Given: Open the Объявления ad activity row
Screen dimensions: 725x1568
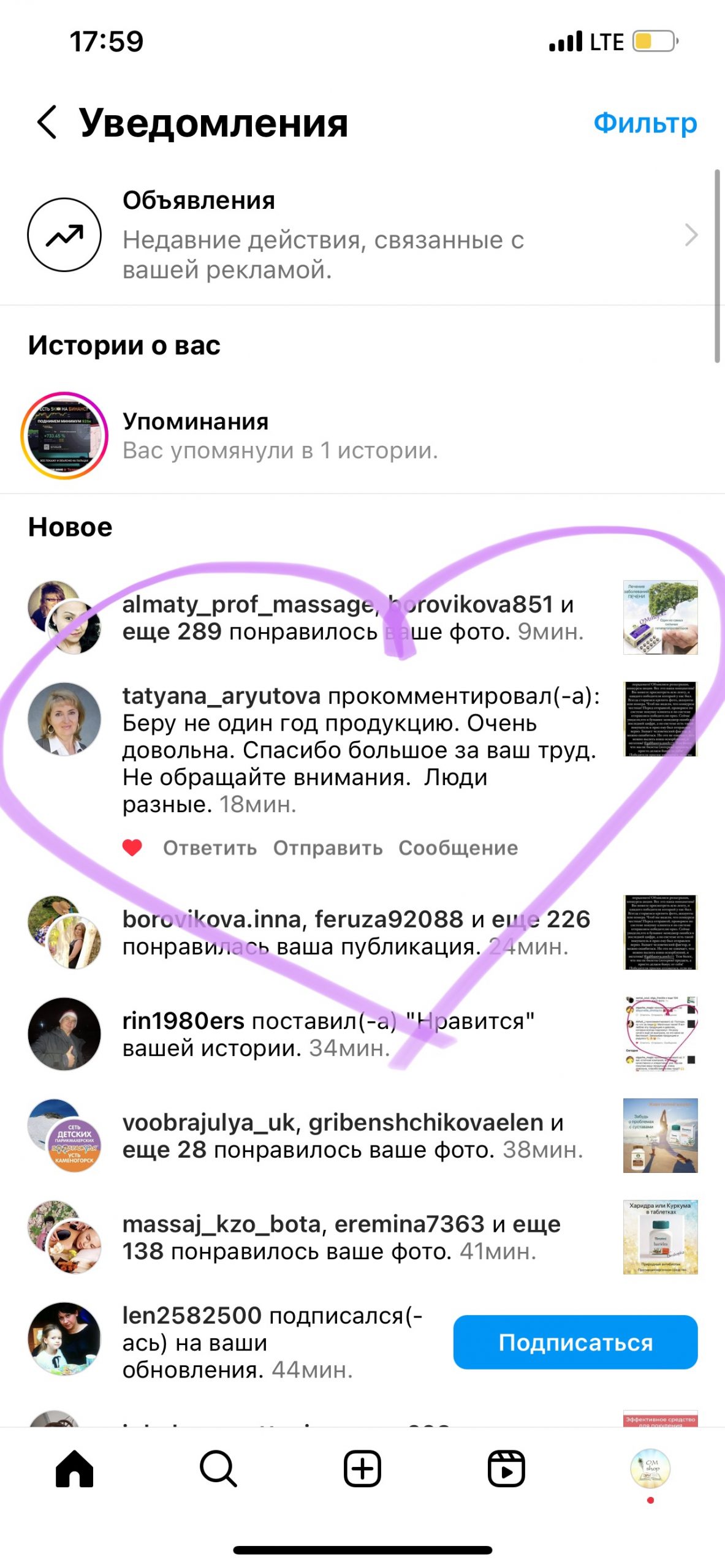Looking at the screenshot, I should [x=362, y=235].
